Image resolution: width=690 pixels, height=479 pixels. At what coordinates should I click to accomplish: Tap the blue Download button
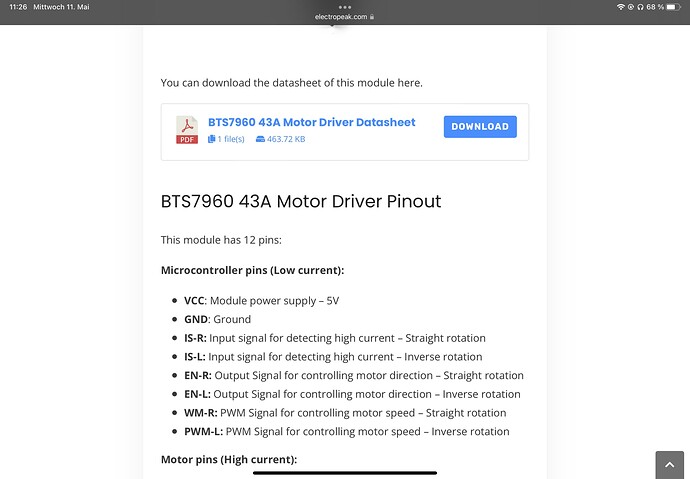(480, 127)
